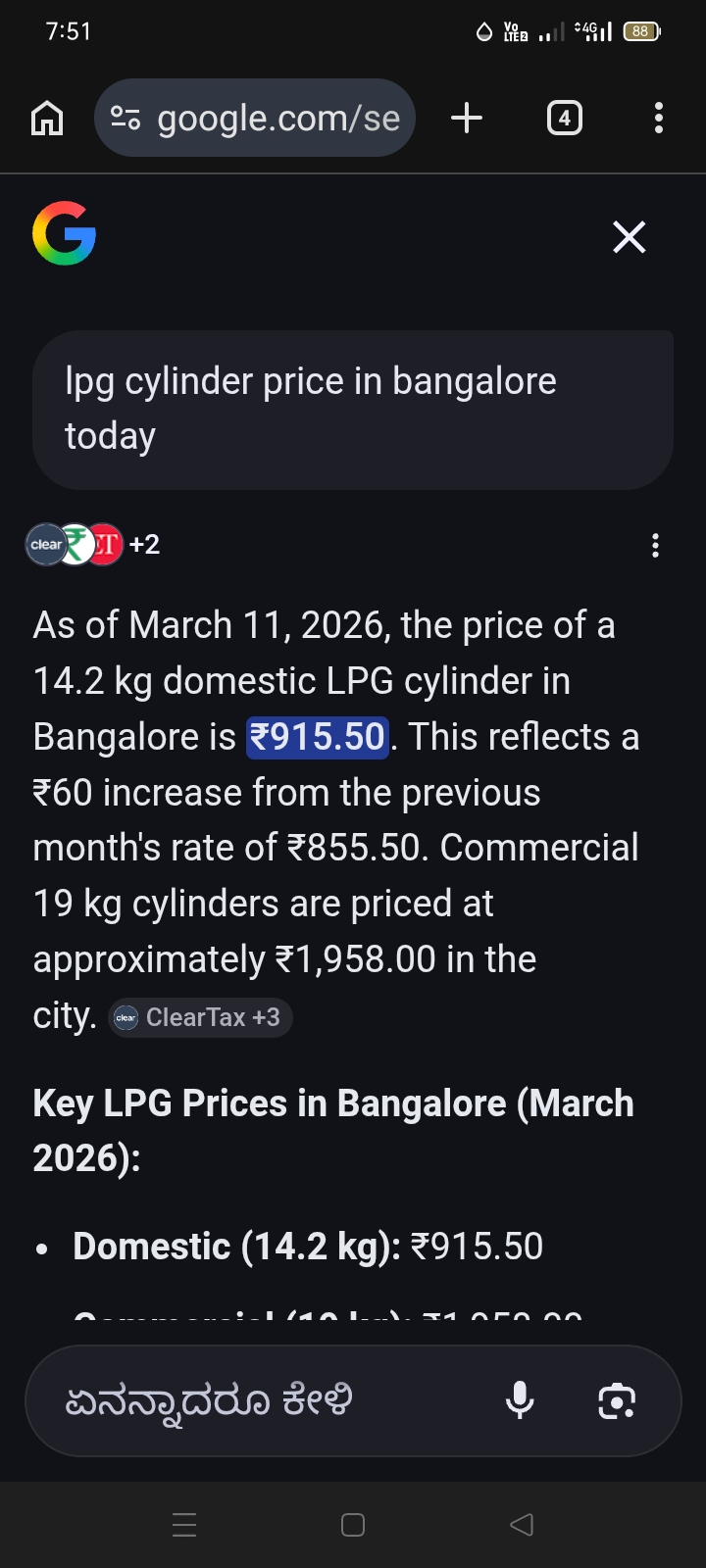Screen dimensions: 706x1568
Task: Open the google.com address bar
Action: tap(255, 119)
